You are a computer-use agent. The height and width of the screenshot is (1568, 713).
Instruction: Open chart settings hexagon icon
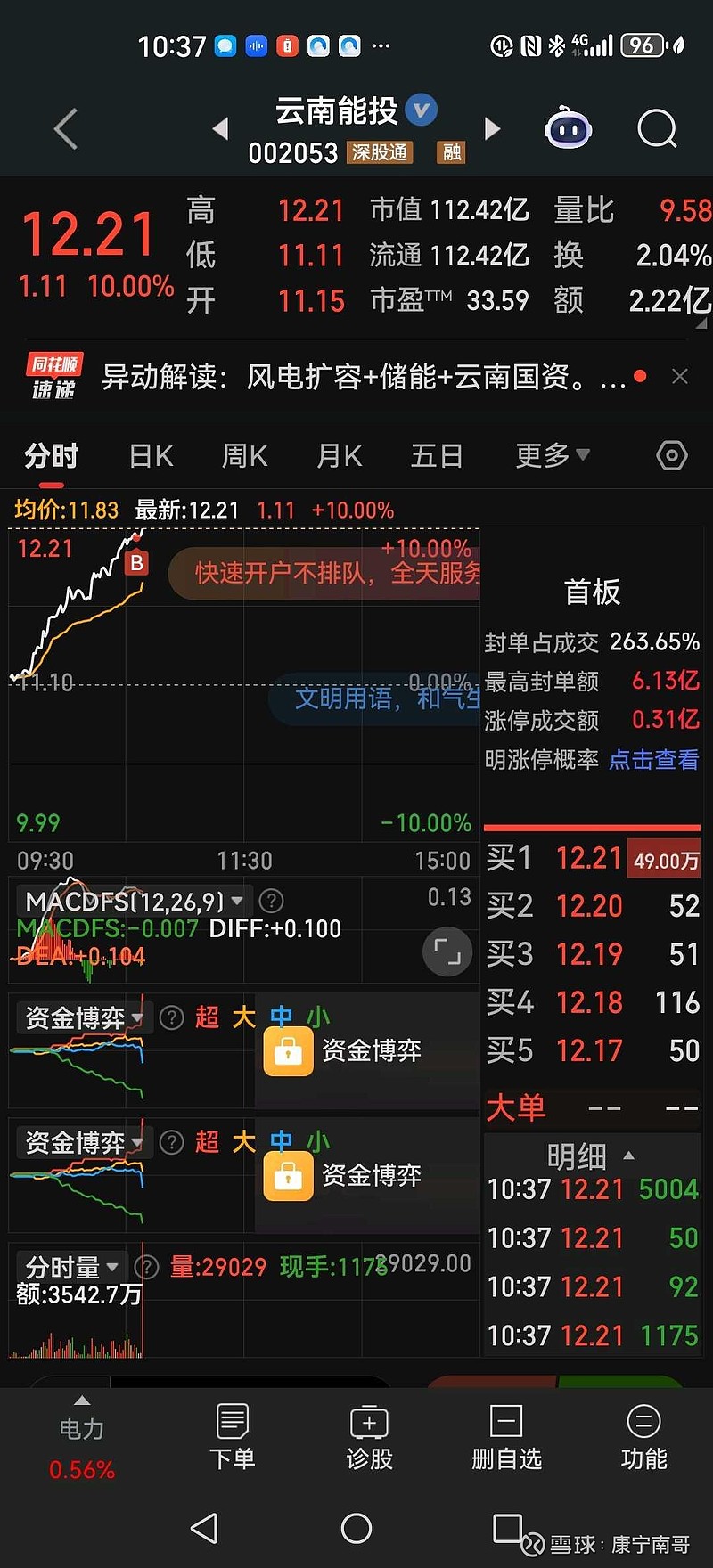(671, 456)
